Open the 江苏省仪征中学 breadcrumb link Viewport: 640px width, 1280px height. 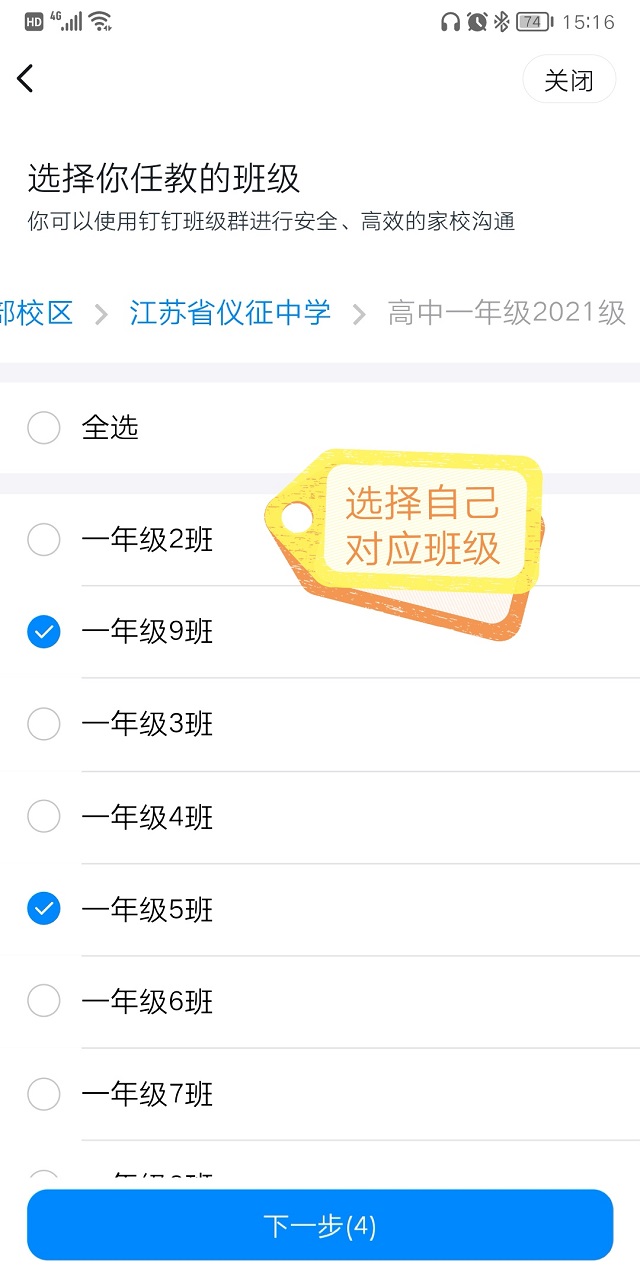point(230,313)
